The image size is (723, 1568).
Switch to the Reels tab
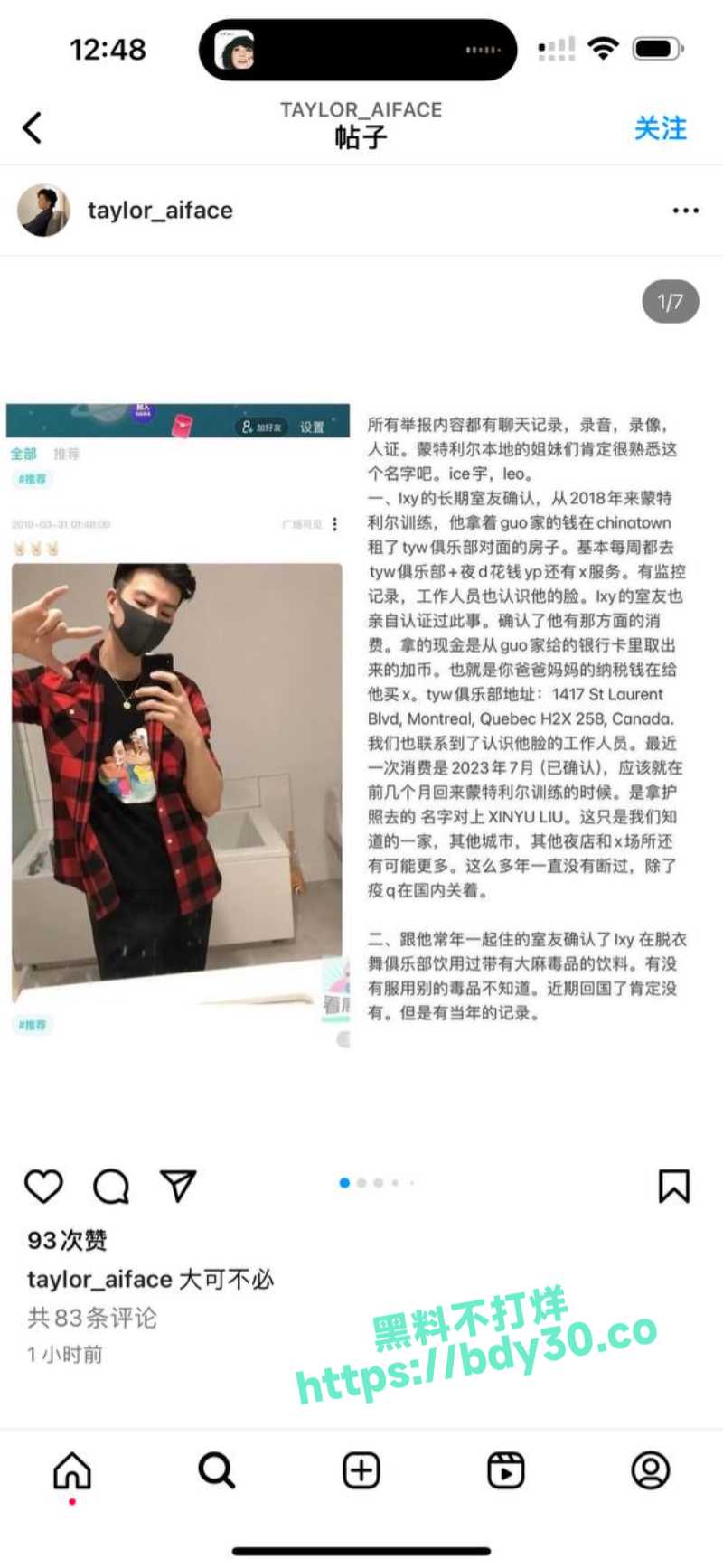point(506,1470)
